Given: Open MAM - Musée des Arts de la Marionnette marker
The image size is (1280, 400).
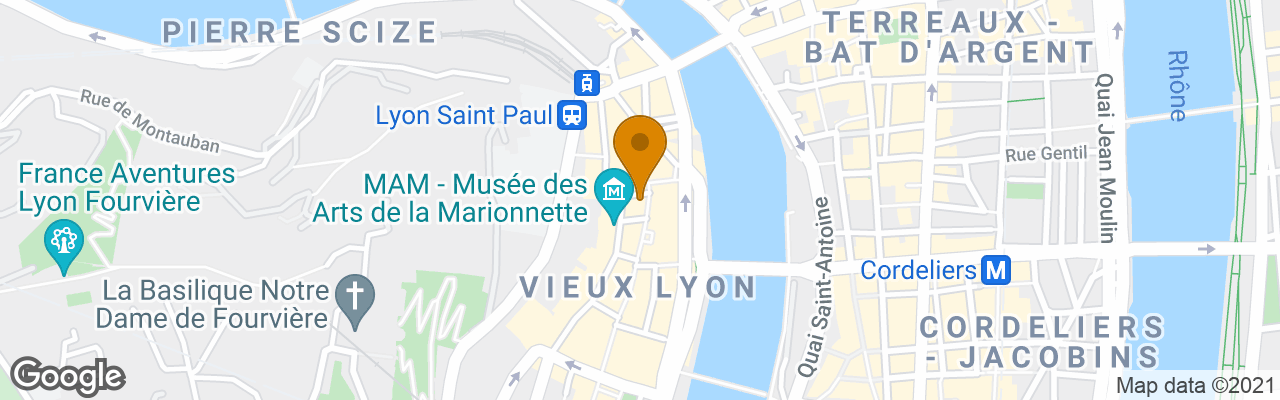Looking at the screenshot, I should (611, 190).
